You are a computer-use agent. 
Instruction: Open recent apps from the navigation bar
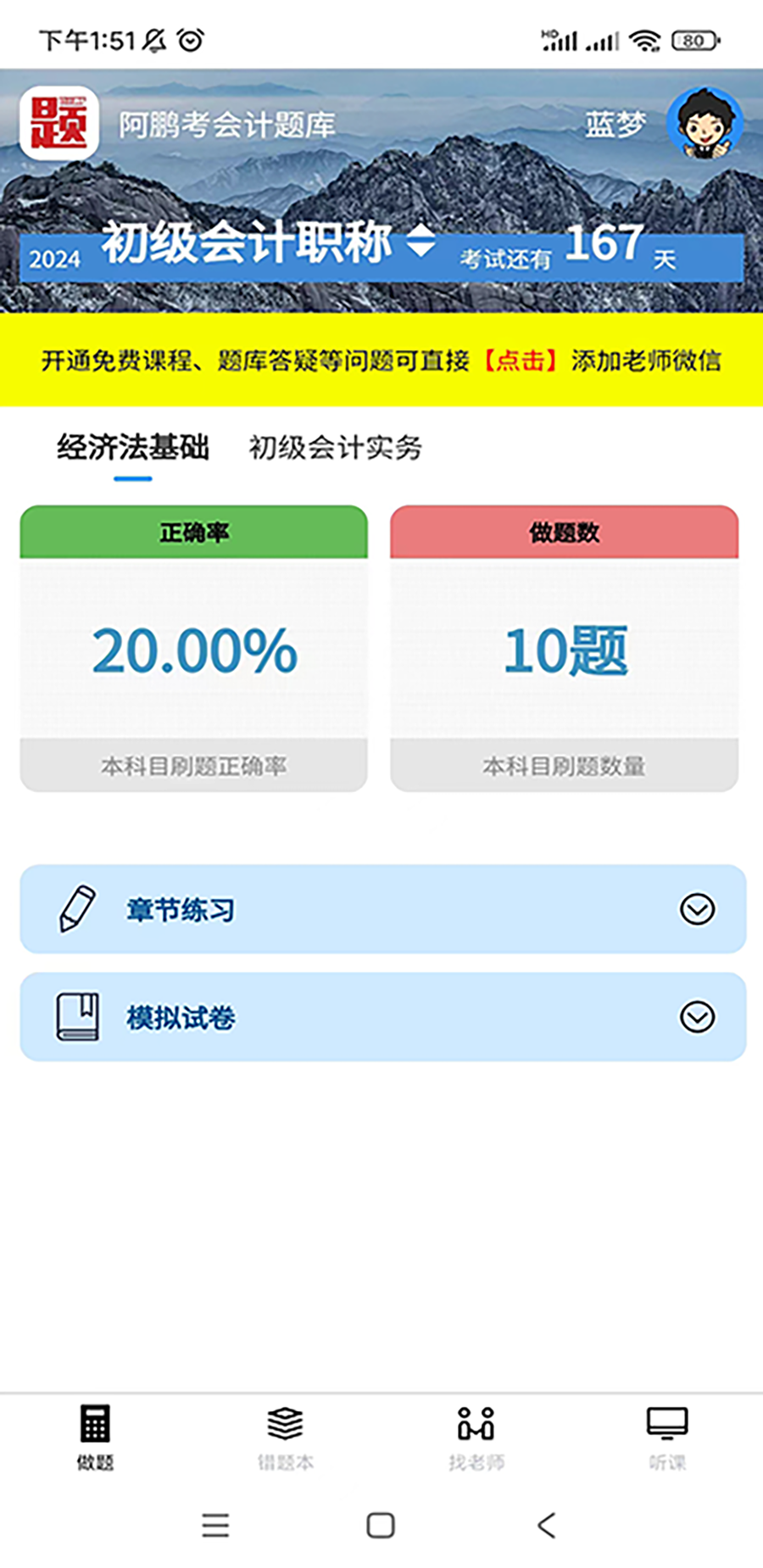(215, 1526)
